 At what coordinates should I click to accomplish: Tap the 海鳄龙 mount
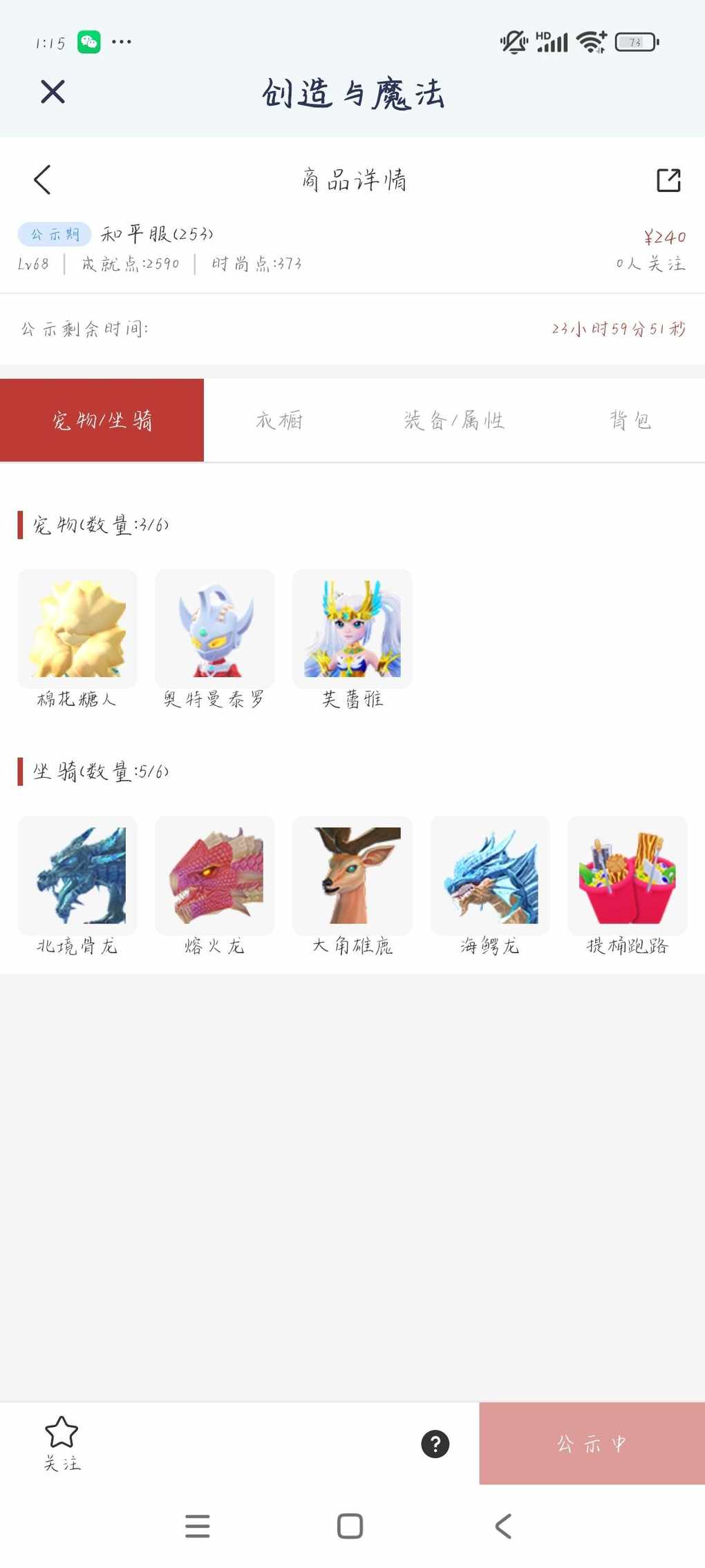coord(490,875)
